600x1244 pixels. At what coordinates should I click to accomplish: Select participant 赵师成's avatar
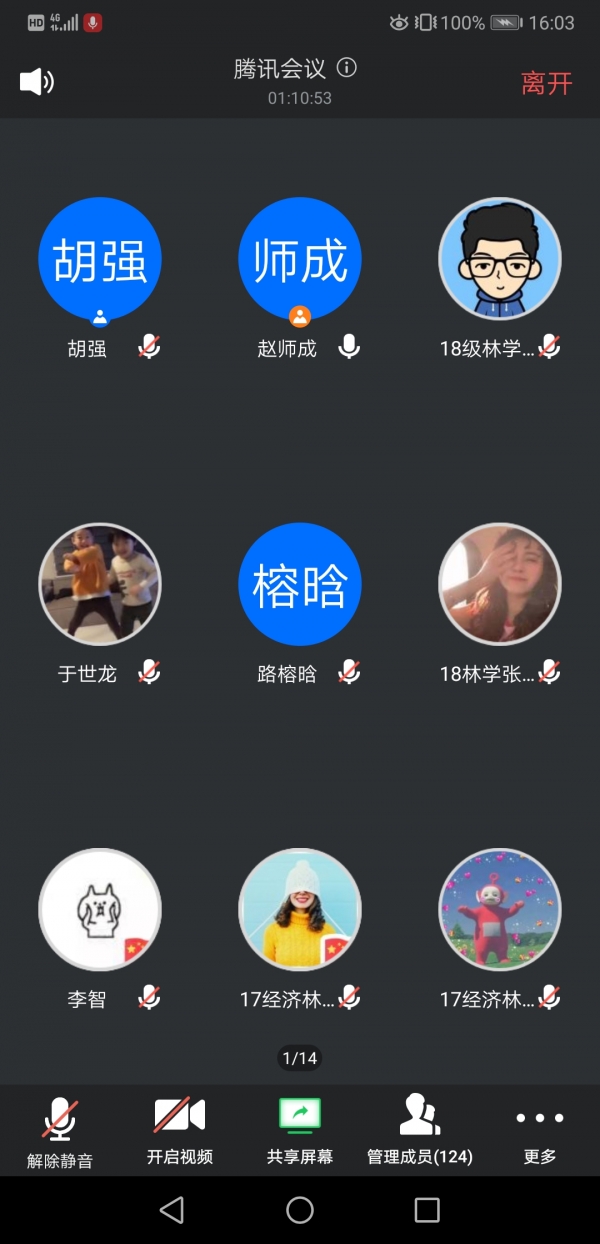pyautogui.click(x=300, y=259)
